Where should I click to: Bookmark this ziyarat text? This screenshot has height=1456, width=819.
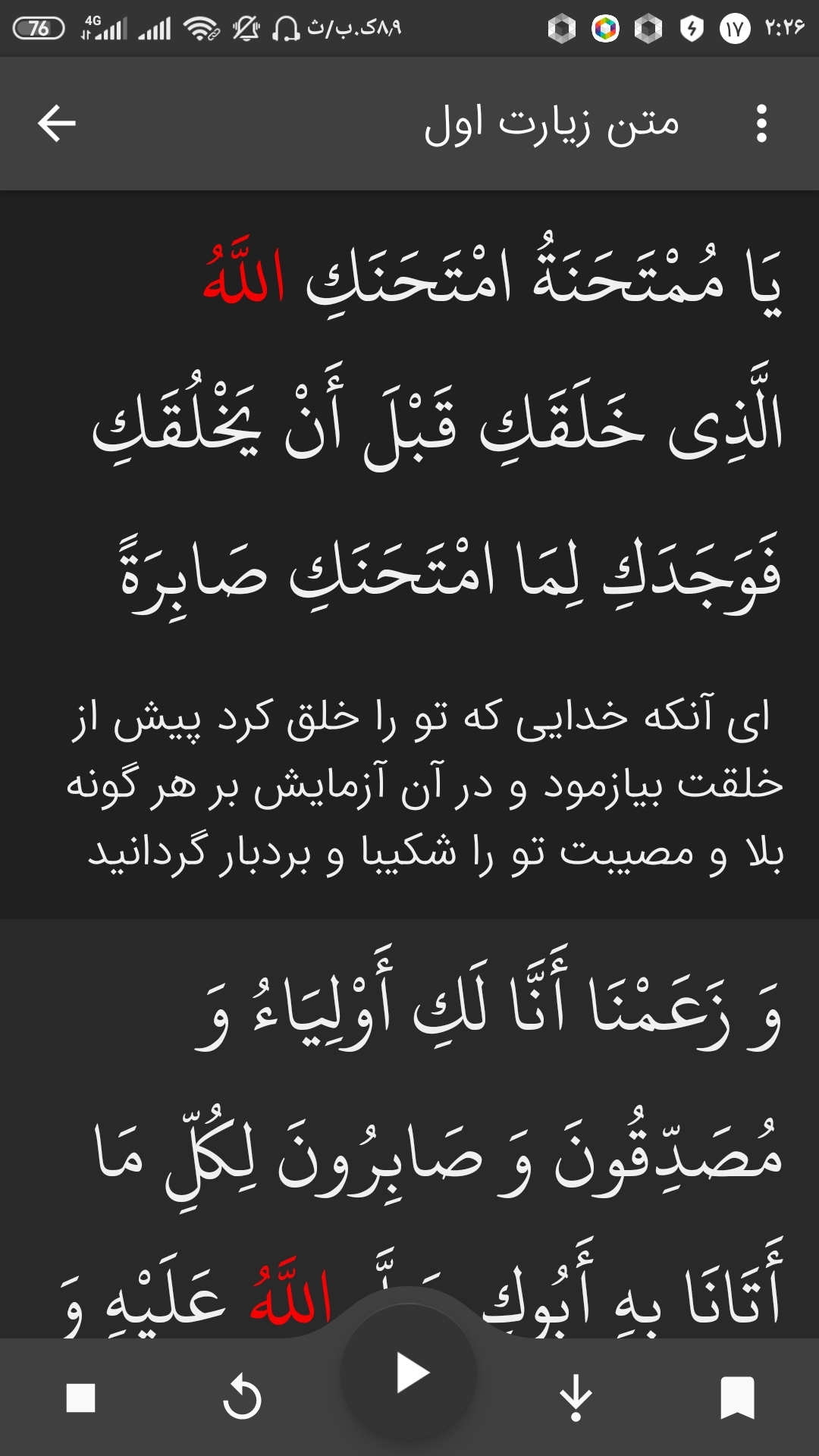737,1398
